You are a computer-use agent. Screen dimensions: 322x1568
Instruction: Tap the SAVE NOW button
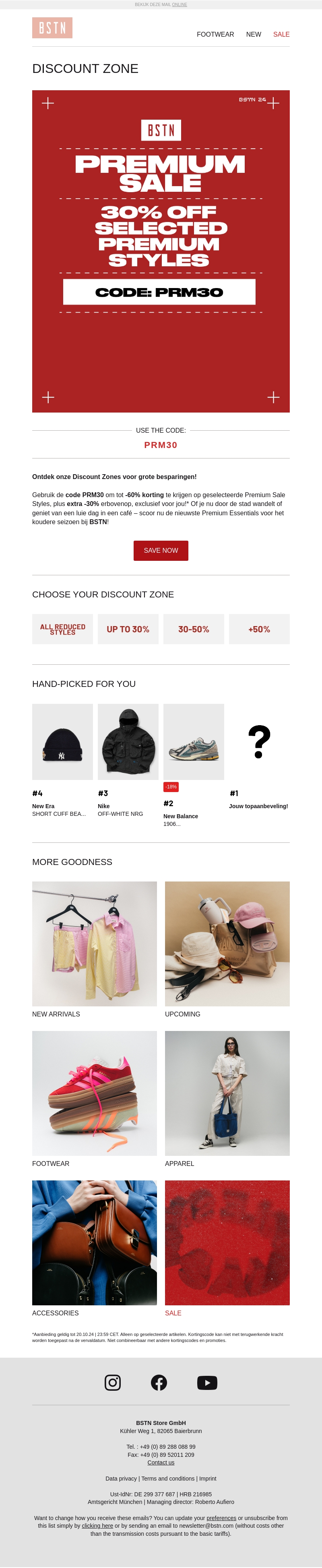point(161,550)
